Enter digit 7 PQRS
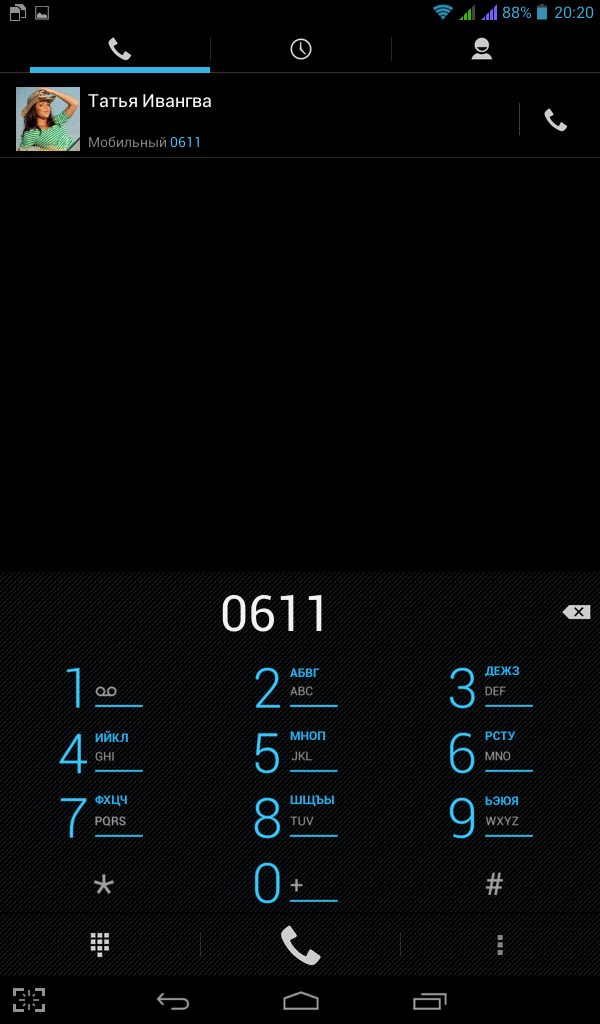The width and height of the screenshot is (600, 1024). click(x=104, y=817)
